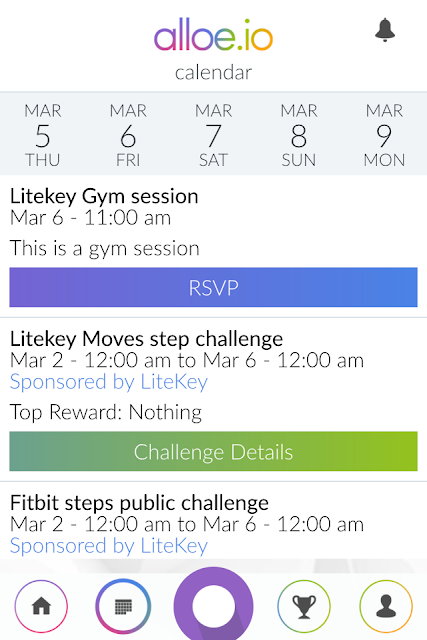427x640 pixels.
Task: Select Sunday Mar 8 in the date strip
Action: click(299, 135)
